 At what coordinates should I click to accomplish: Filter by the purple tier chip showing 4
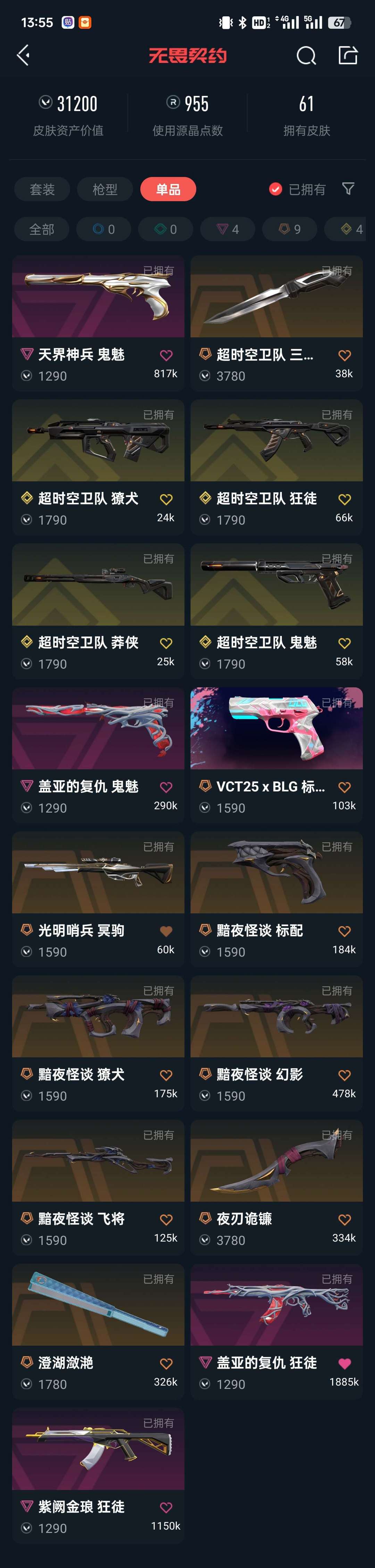[x=228, y=230]
